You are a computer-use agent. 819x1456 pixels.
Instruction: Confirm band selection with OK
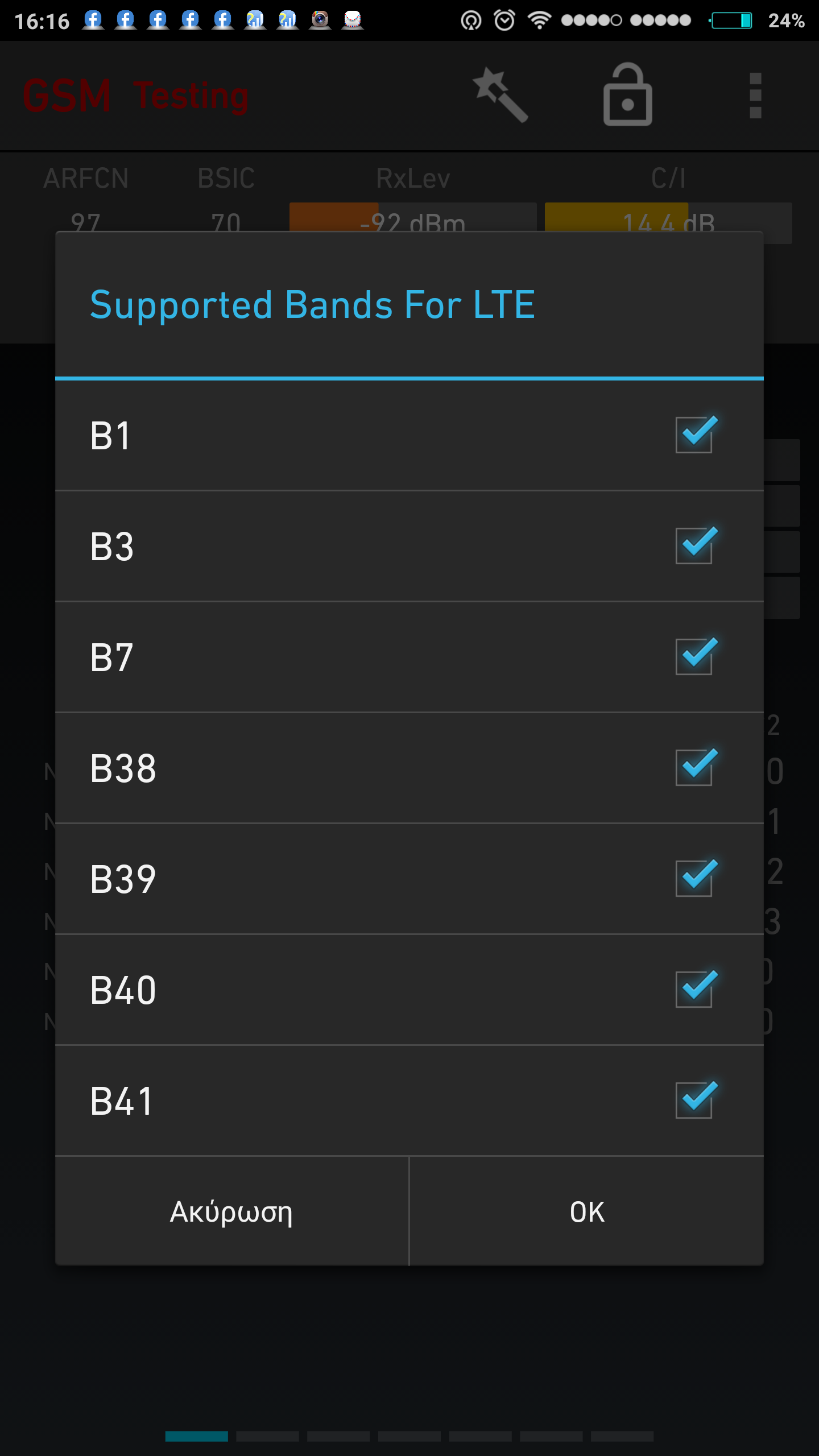[587, 1211]
